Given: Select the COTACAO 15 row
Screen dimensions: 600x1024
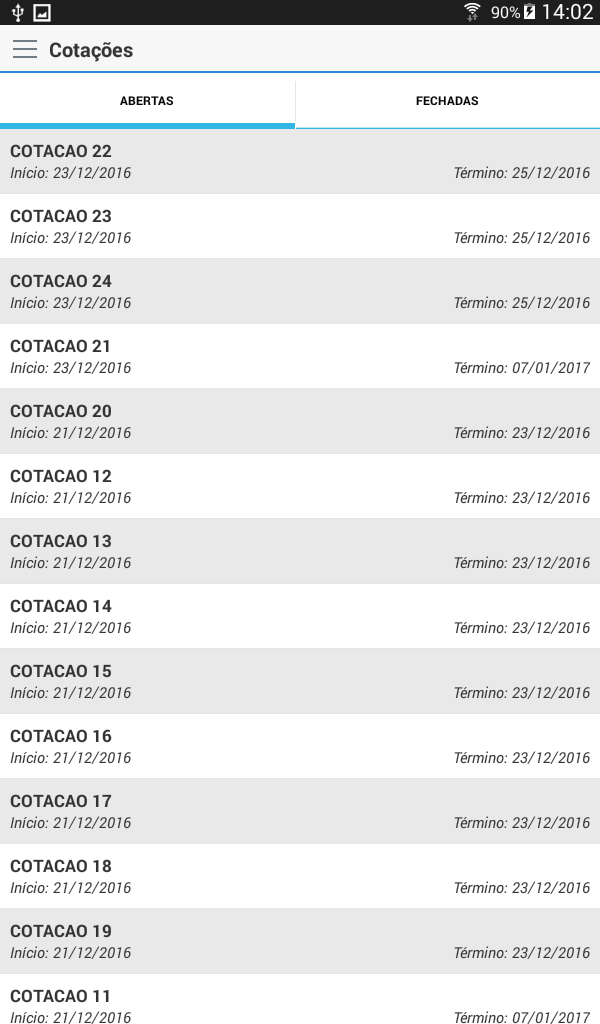Looking at the screenshot, I should (x=300, y=681).
